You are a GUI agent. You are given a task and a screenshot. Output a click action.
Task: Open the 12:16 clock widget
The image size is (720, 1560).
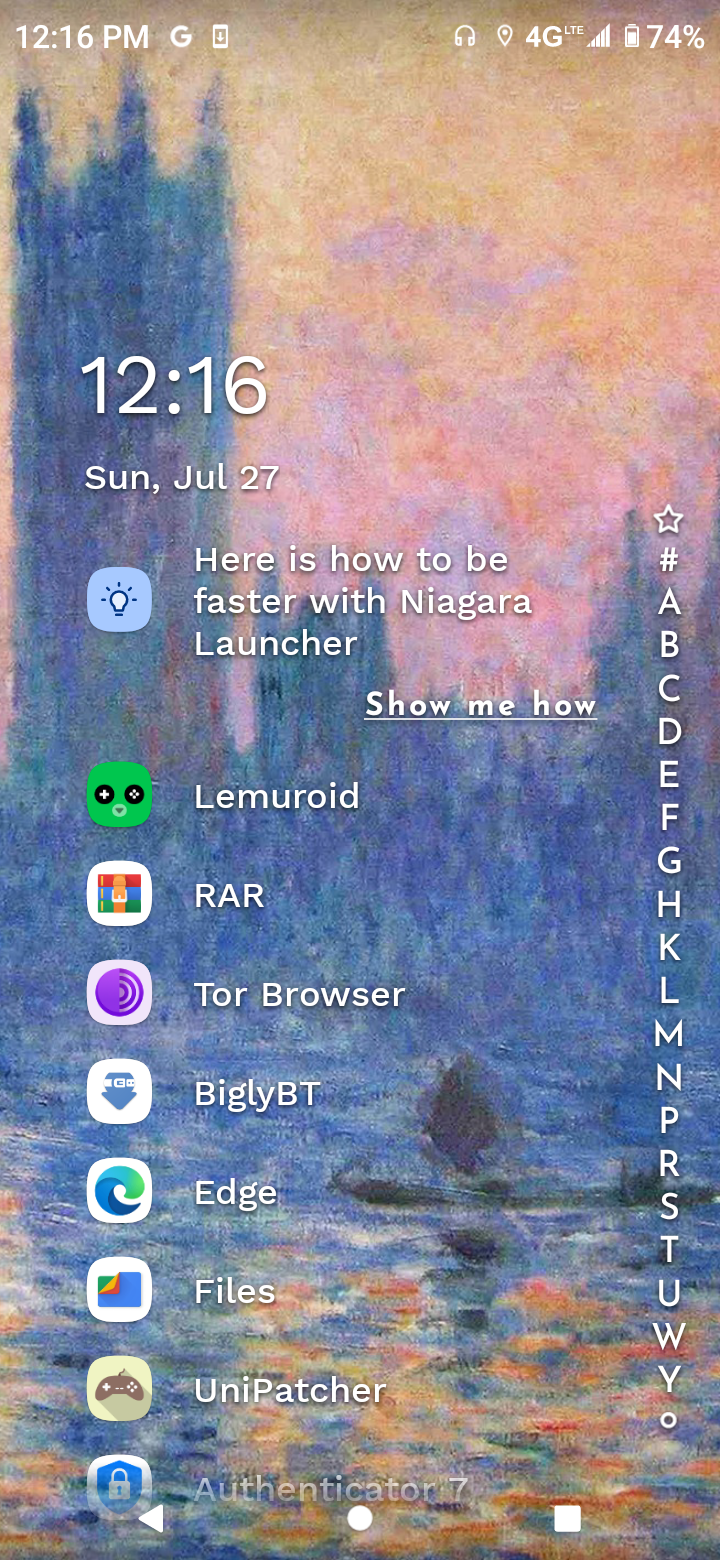pos(174,386)
